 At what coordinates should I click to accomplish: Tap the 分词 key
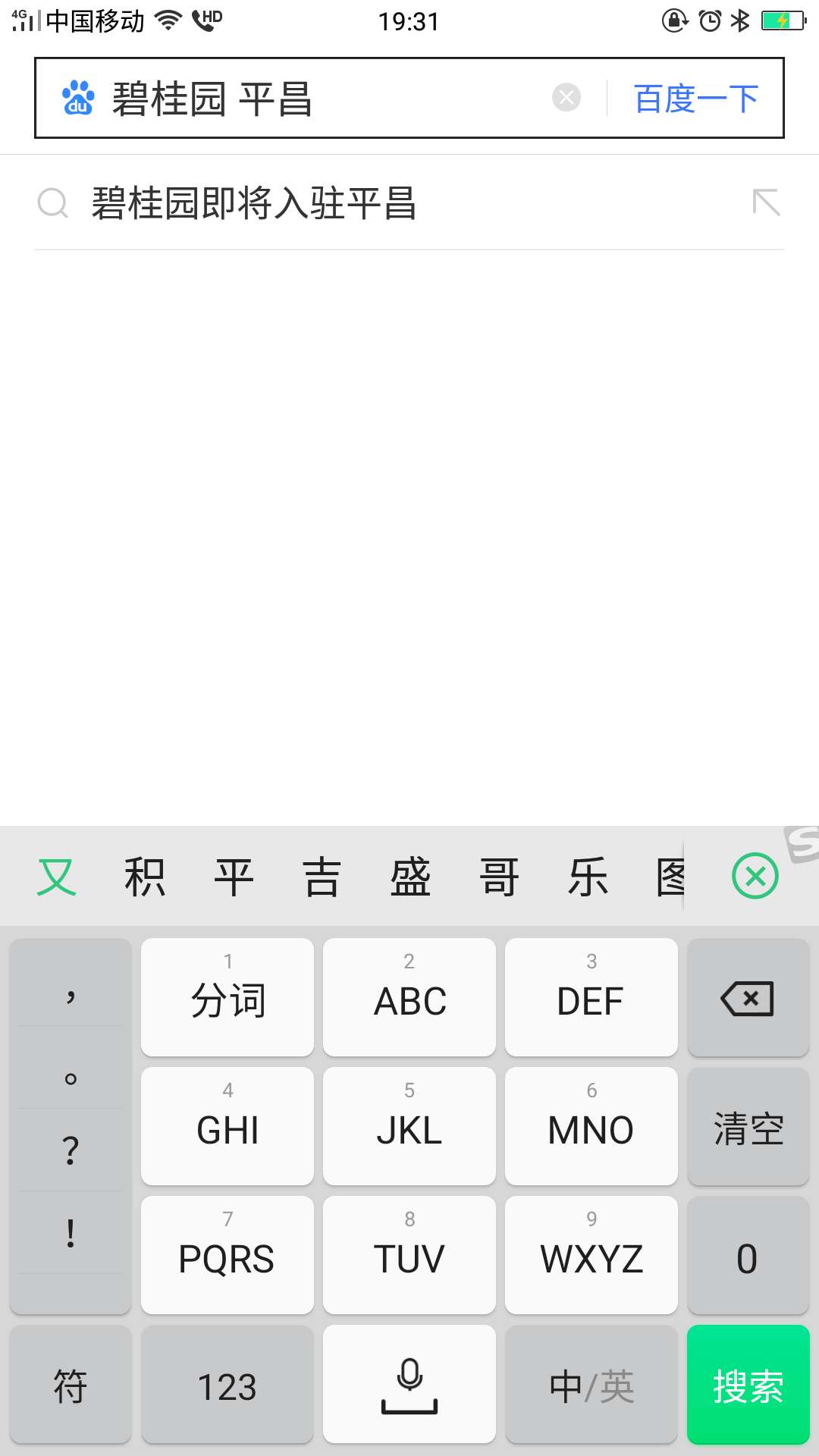227,997
